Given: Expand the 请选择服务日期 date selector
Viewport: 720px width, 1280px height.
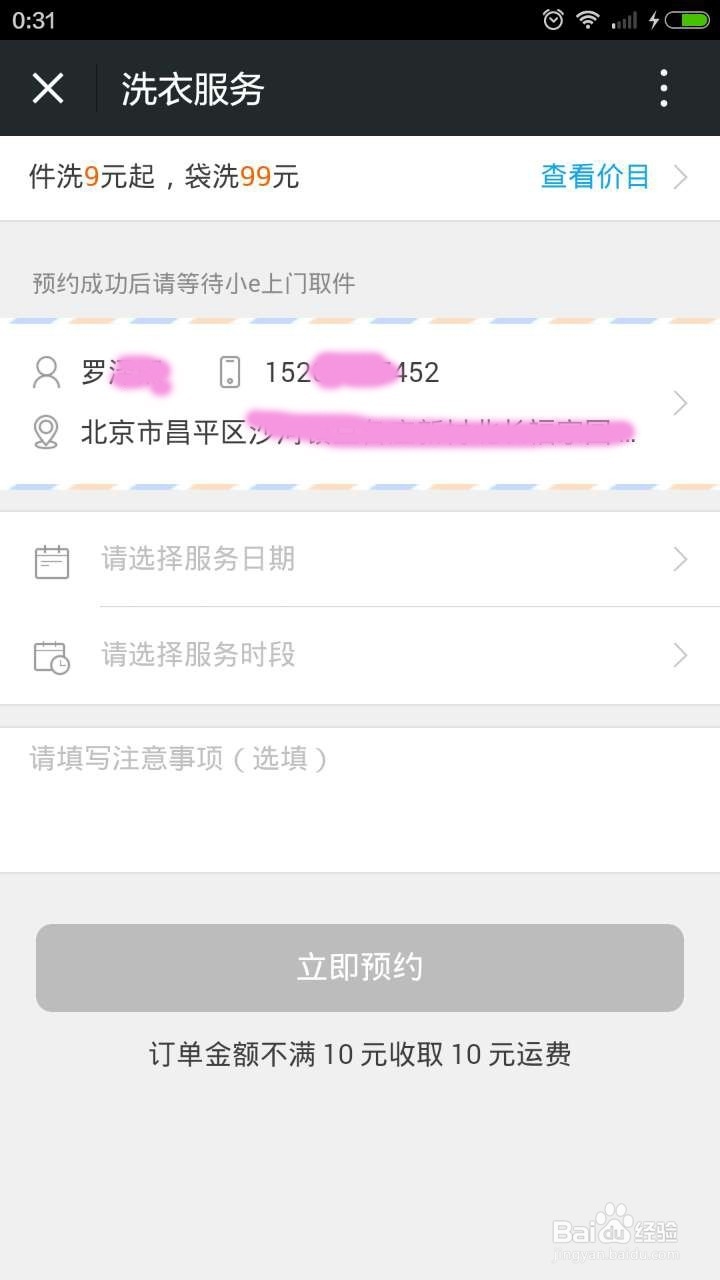Looking at the screenshot, I should [679, 560].
